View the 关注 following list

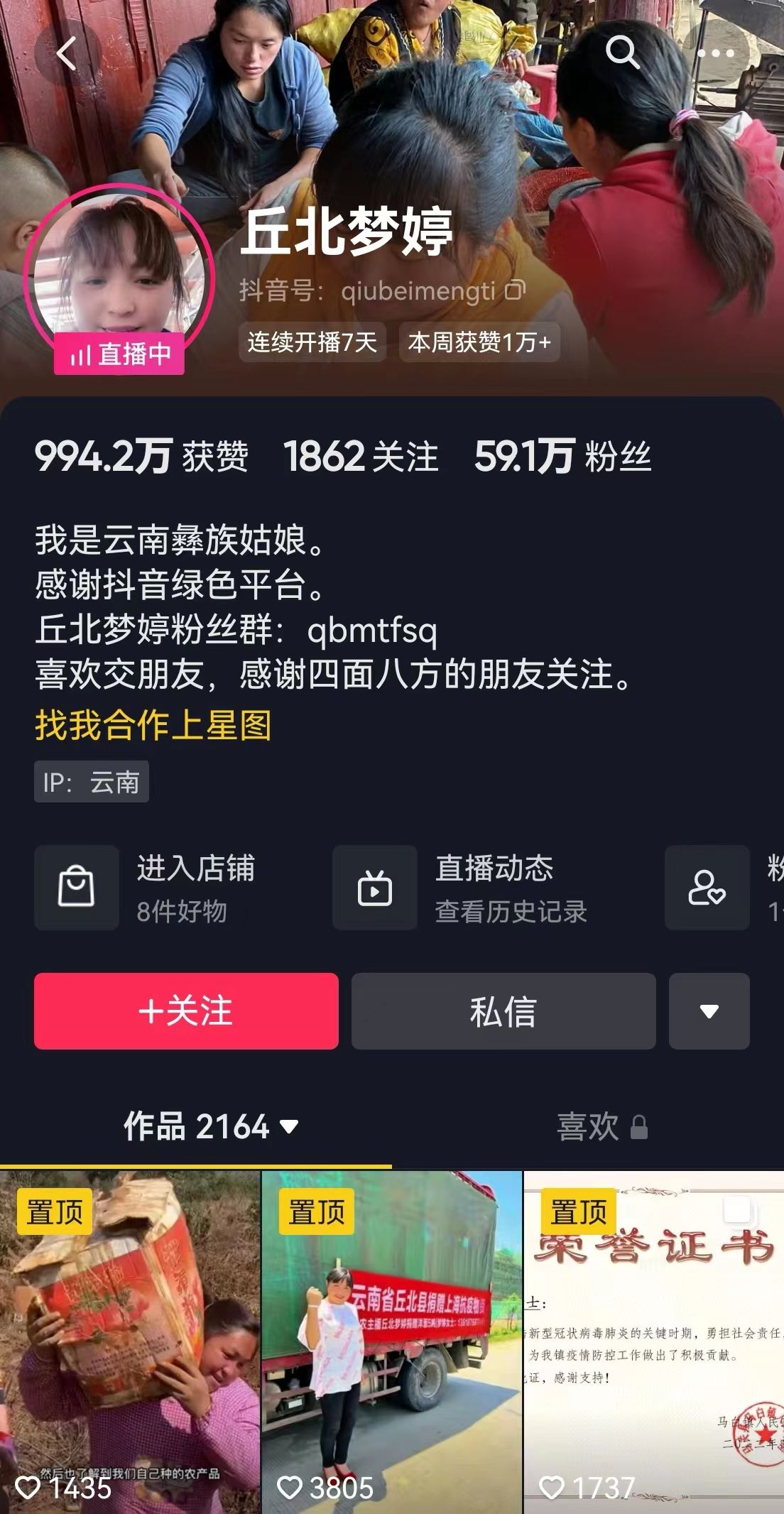(x=361, y=456)
